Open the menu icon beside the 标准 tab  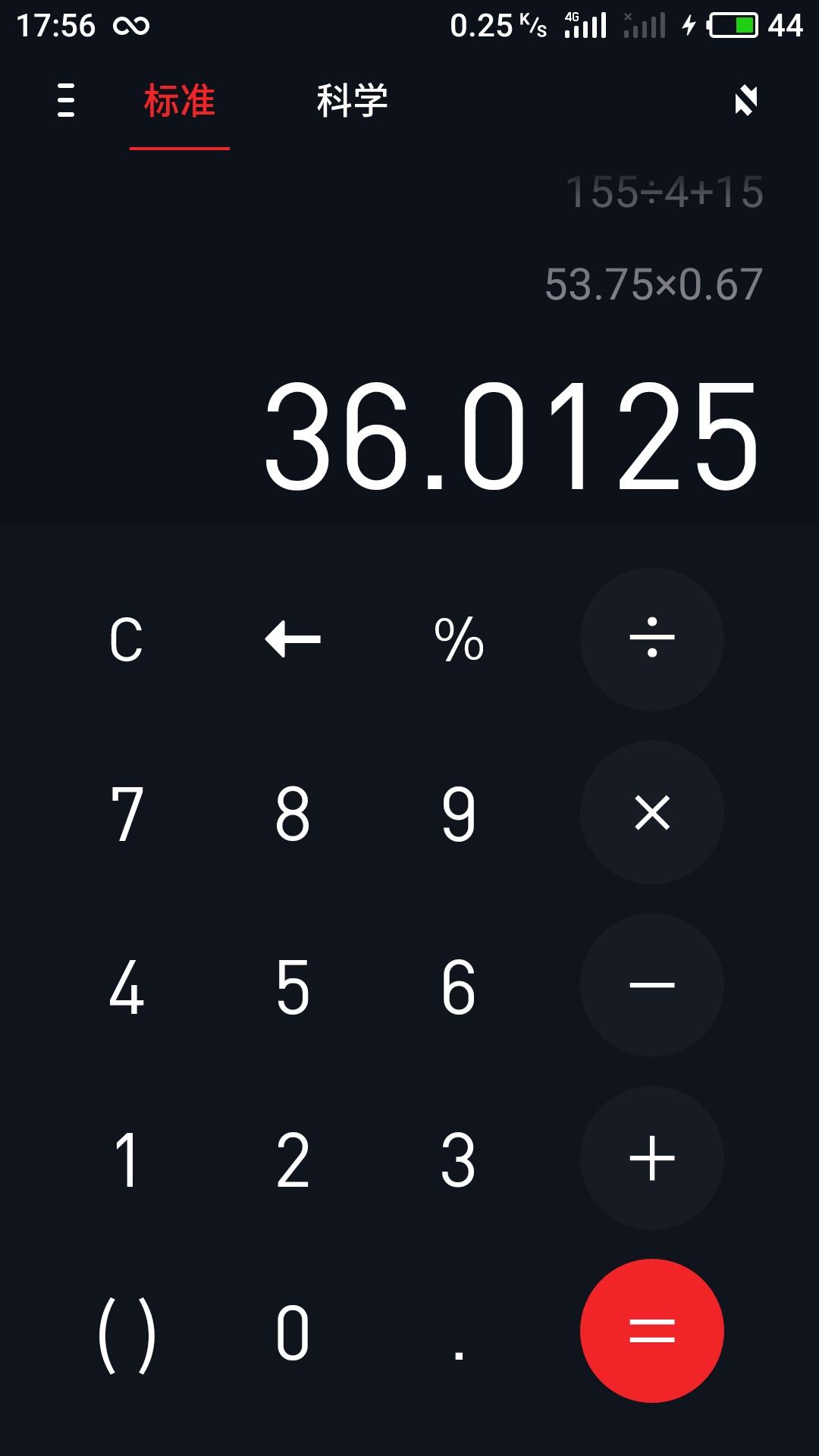coord(66,100)
